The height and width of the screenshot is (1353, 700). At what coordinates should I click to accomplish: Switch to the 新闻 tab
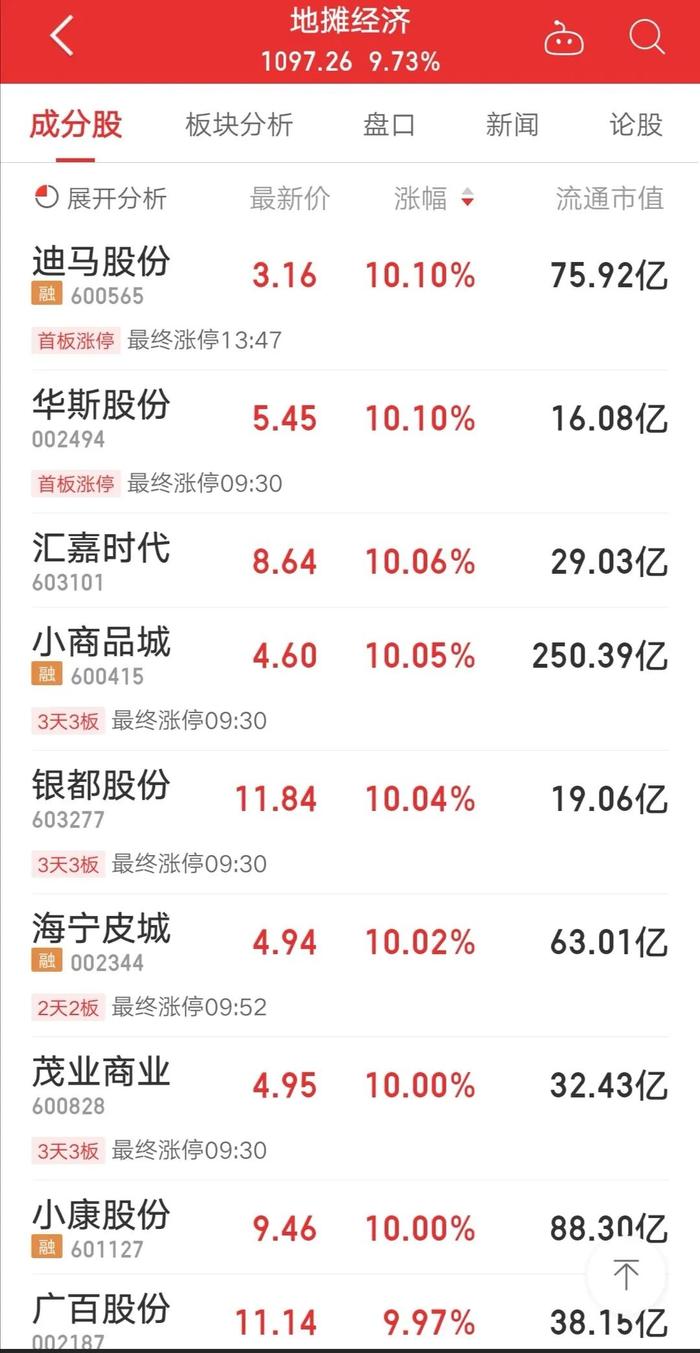pyautogui.click(x=512, y=125)
